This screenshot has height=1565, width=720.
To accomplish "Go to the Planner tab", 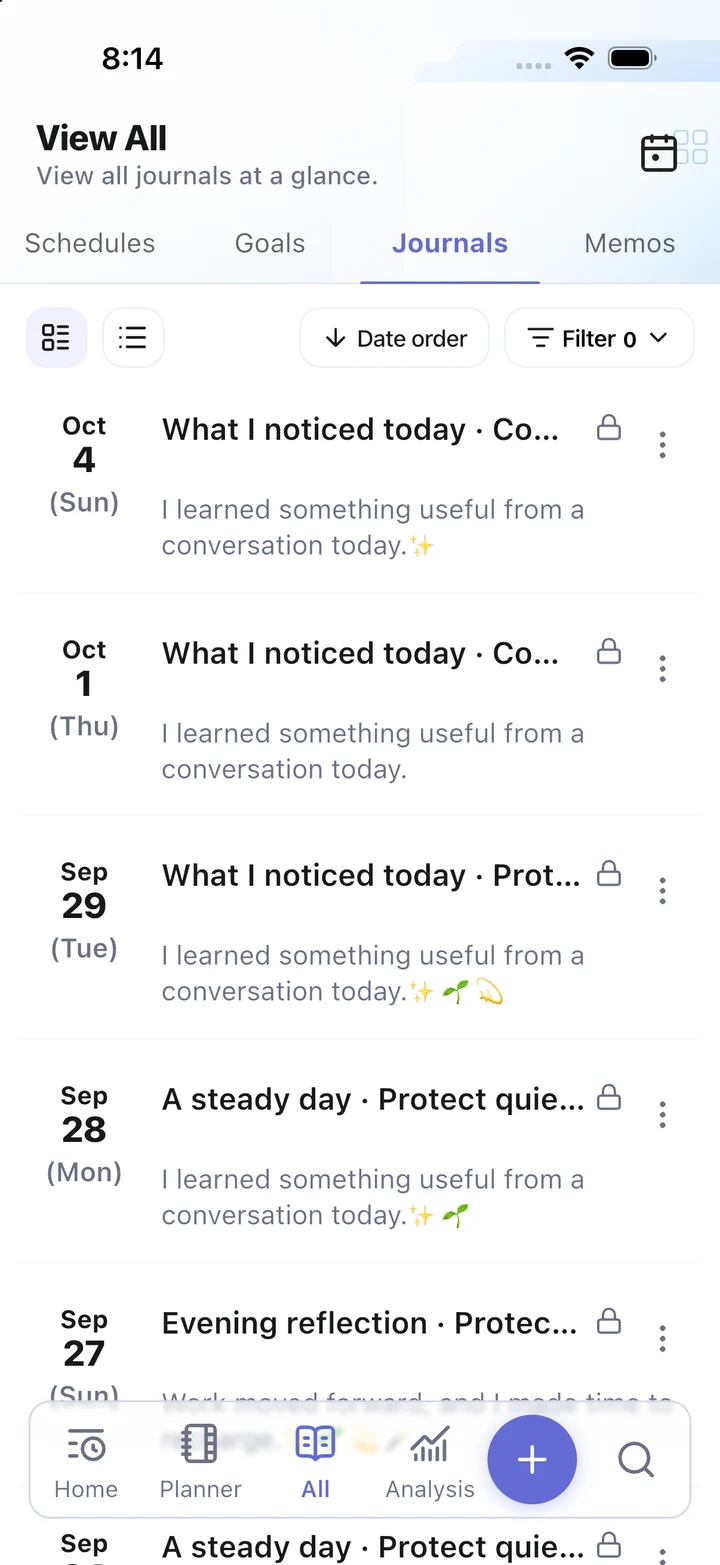I will [200, 1462].
